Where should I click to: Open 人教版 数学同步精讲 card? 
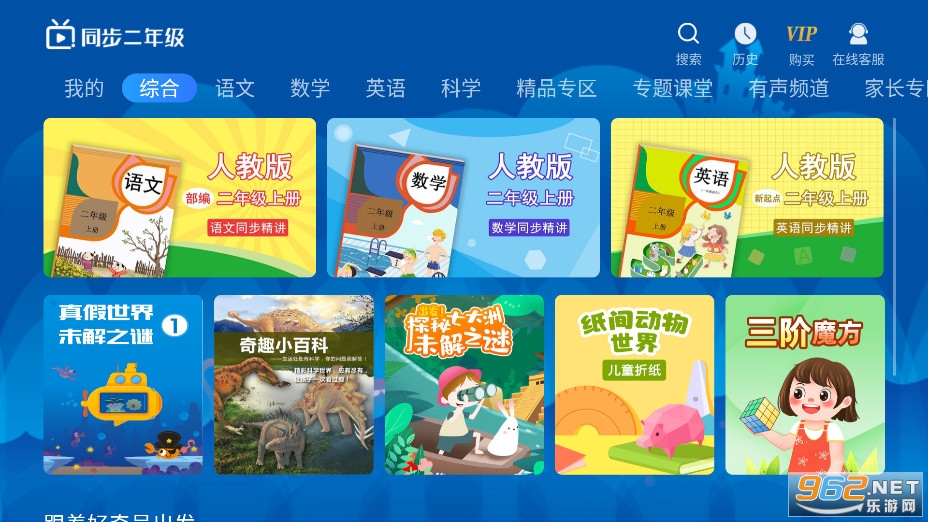pyautogui.click(x=463, y=198)
